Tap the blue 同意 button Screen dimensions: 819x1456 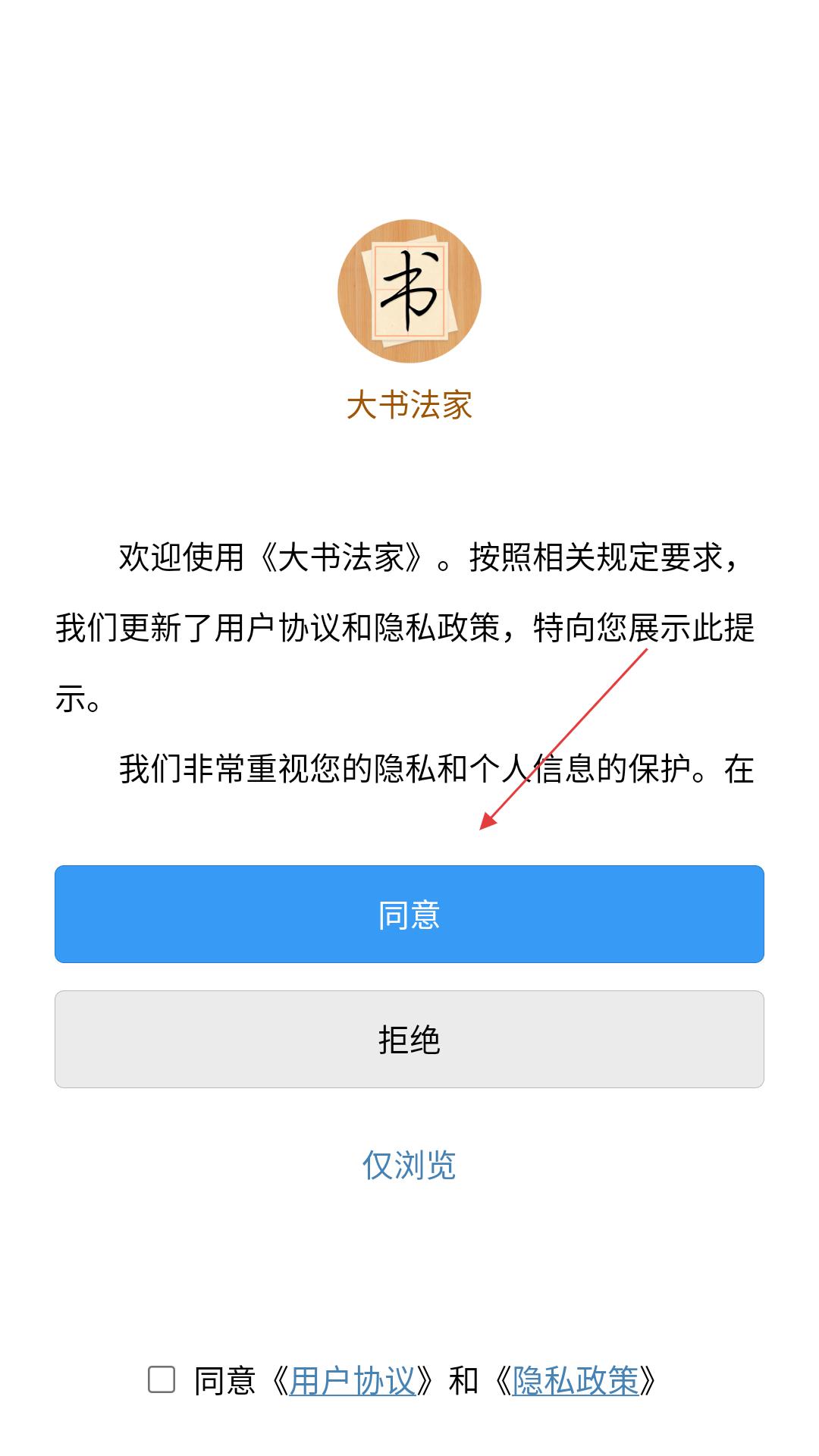click(409, 914)
